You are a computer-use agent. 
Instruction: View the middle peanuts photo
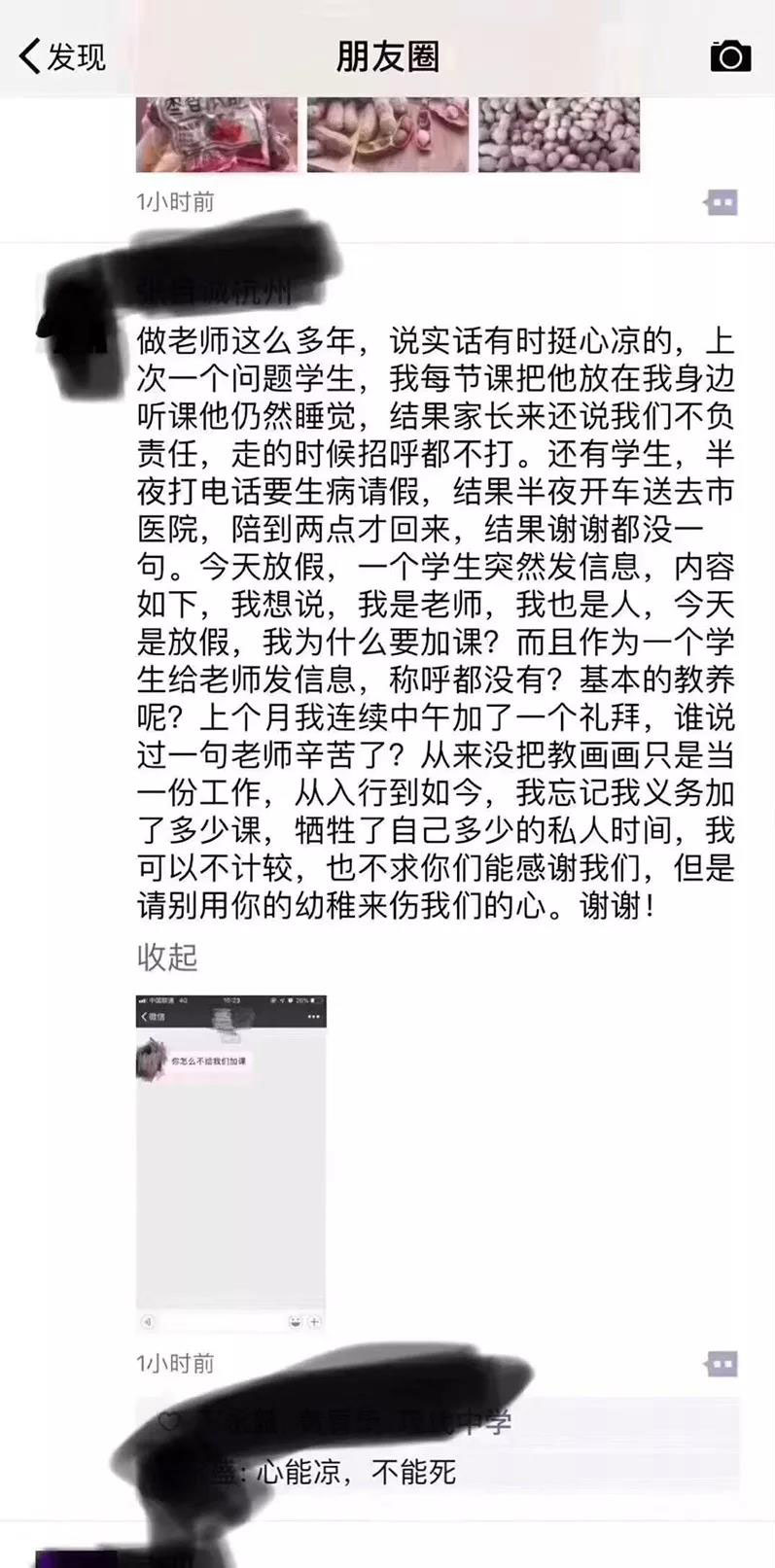387,135
